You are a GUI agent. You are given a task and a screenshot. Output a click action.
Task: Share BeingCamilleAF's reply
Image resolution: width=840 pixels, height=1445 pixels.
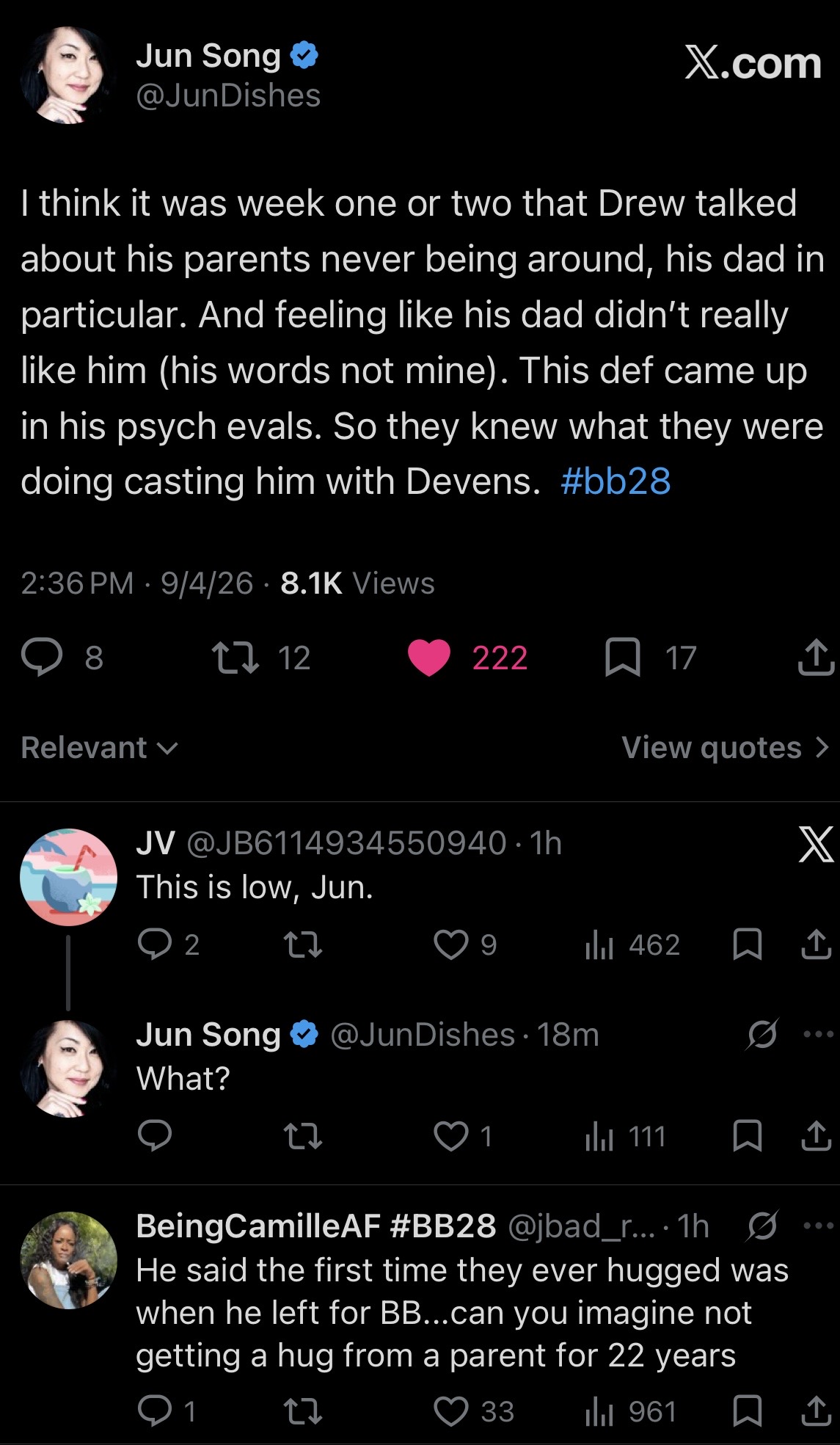pos(816,1411)
